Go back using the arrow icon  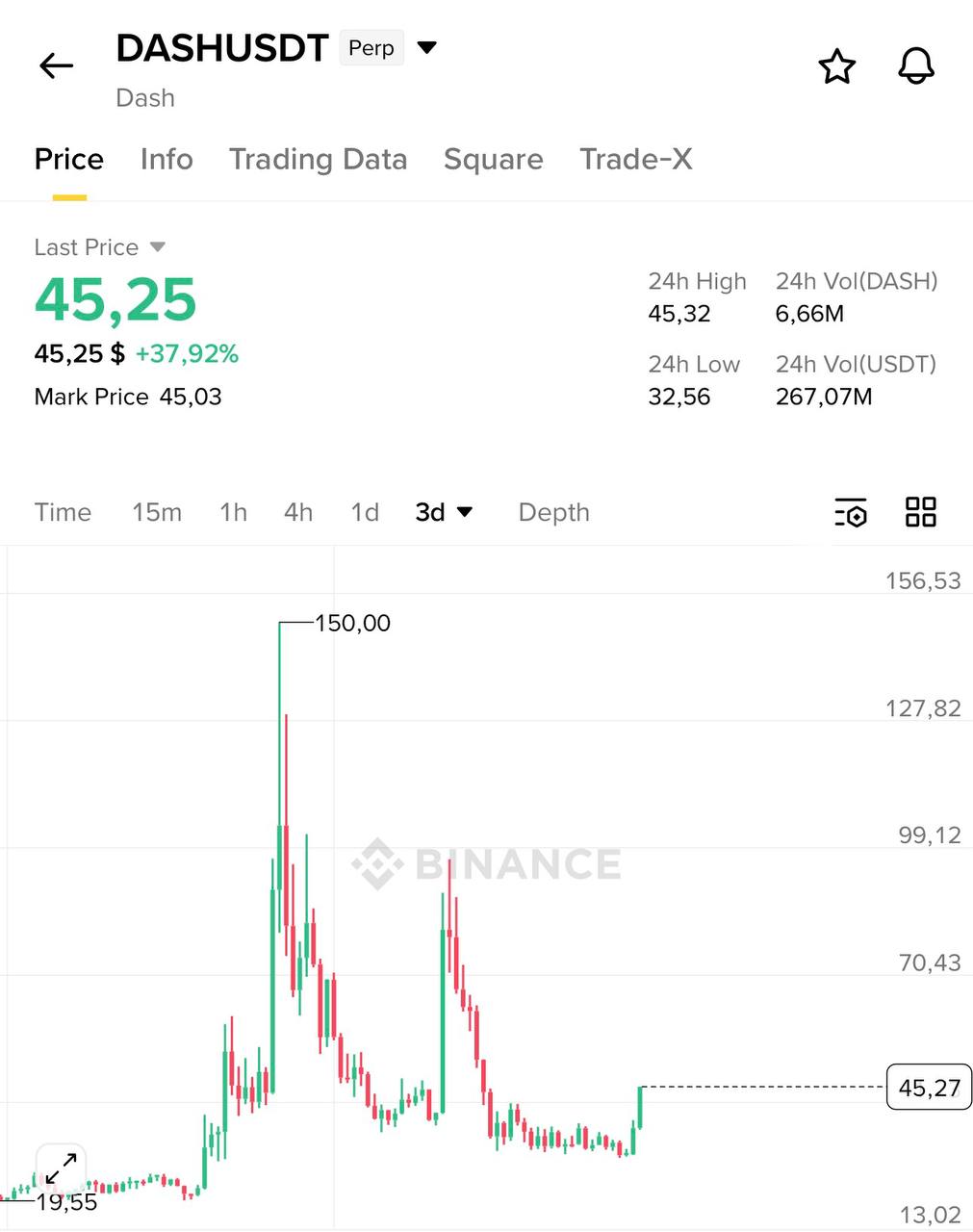[x=56, y=65]
